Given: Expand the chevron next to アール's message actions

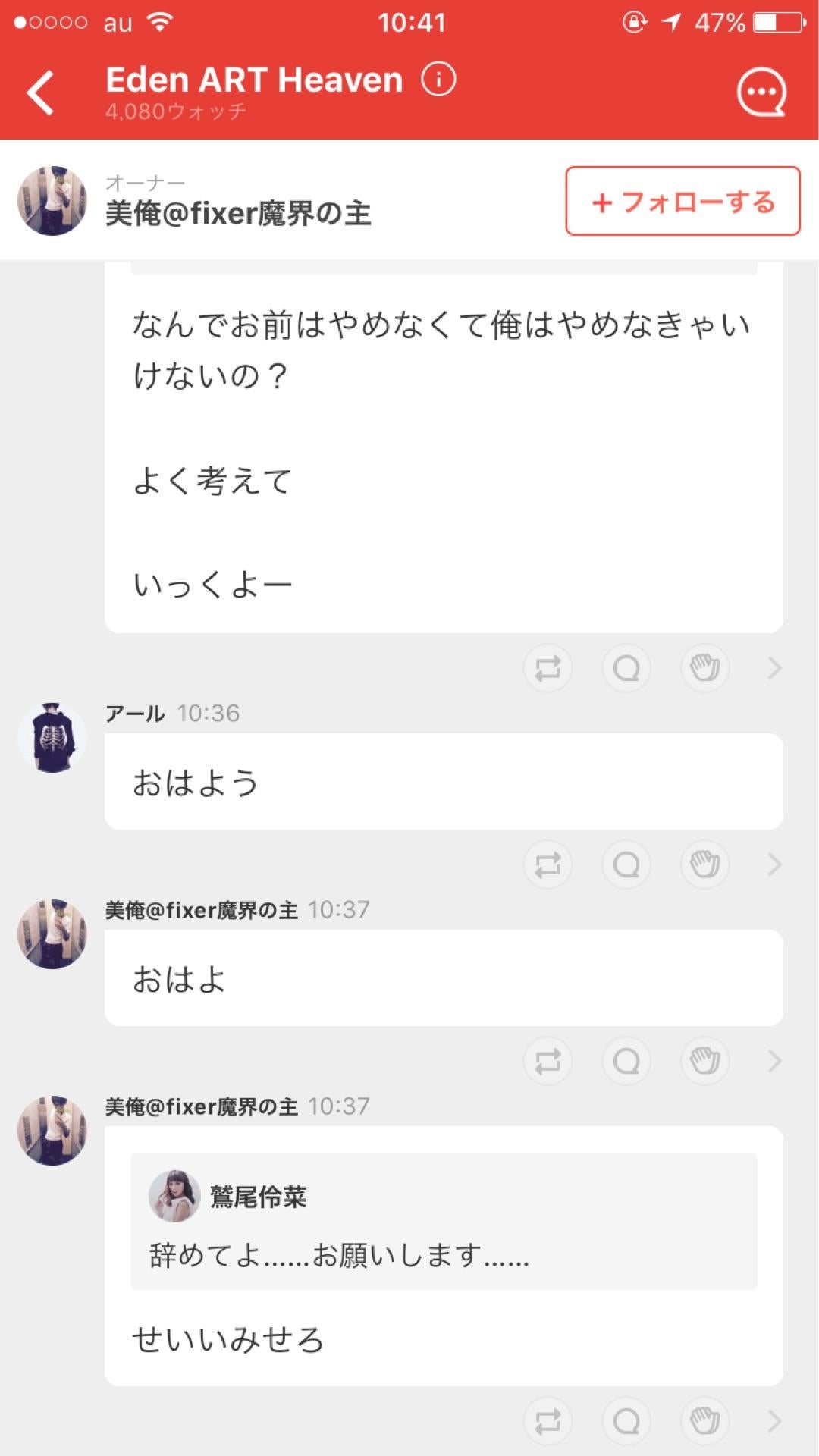Looking at the screenshot, I should pos(773,864).
